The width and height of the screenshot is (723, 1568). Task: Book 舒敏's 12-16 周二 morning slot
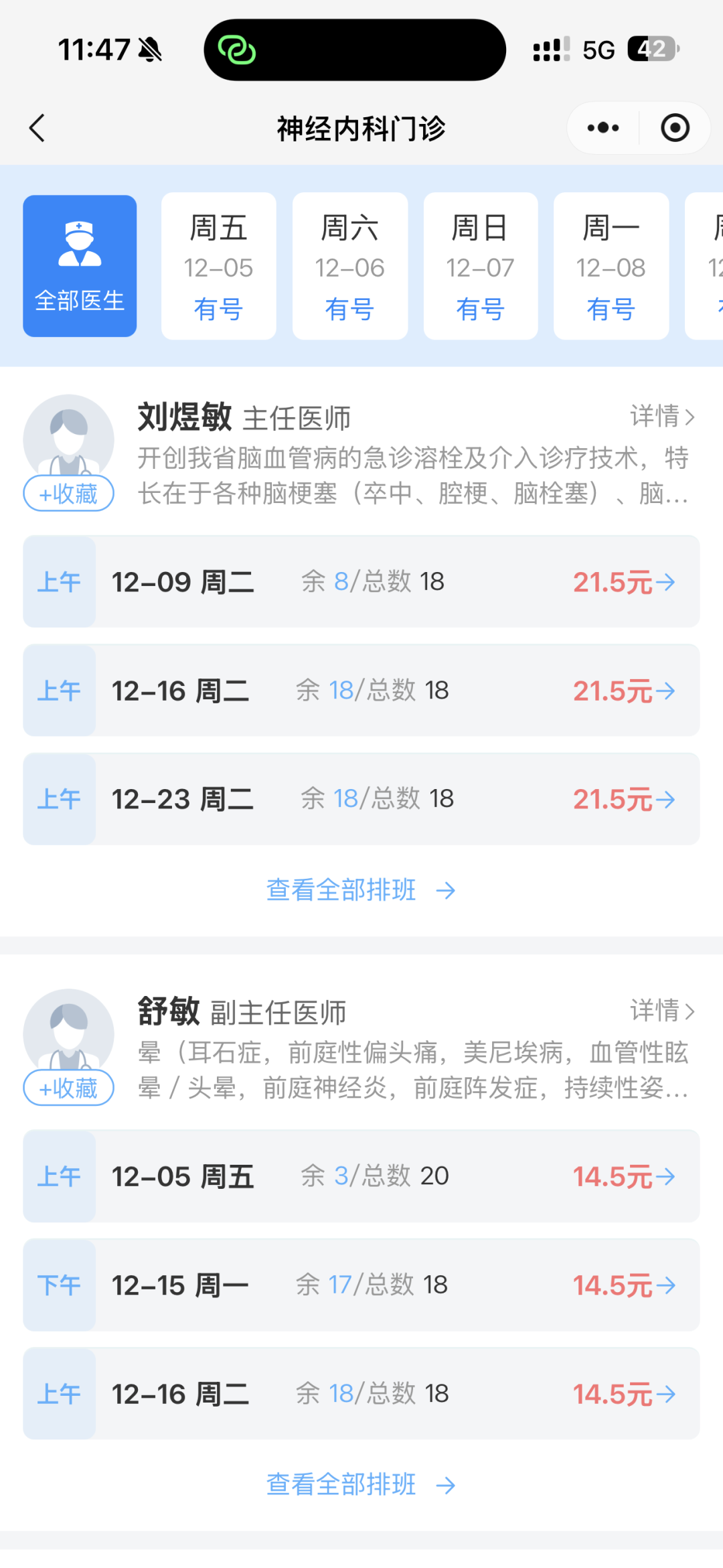pos(361,1394)
